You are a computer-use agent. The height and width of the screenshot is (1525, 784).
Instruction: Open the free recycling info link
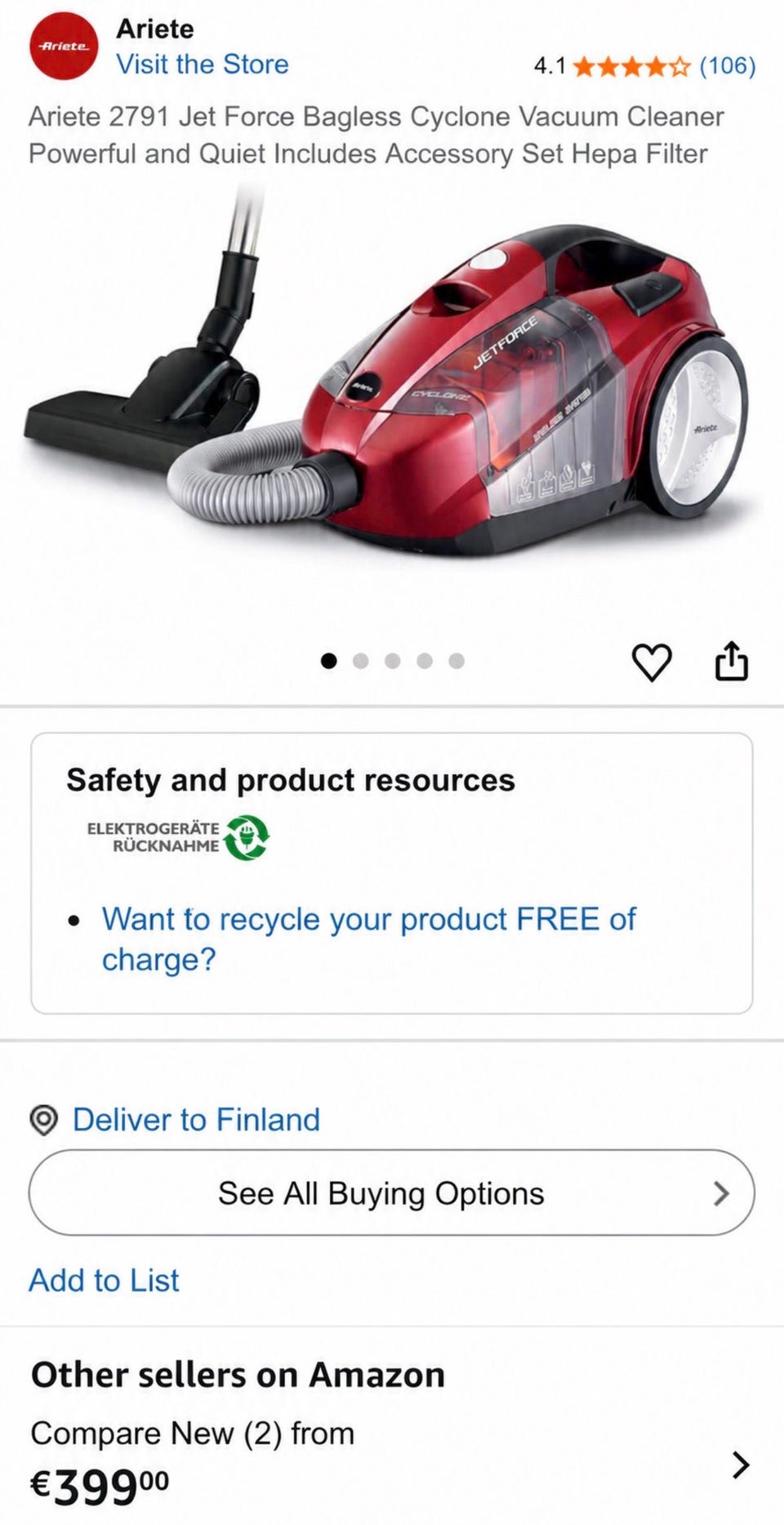click(368, 939)
